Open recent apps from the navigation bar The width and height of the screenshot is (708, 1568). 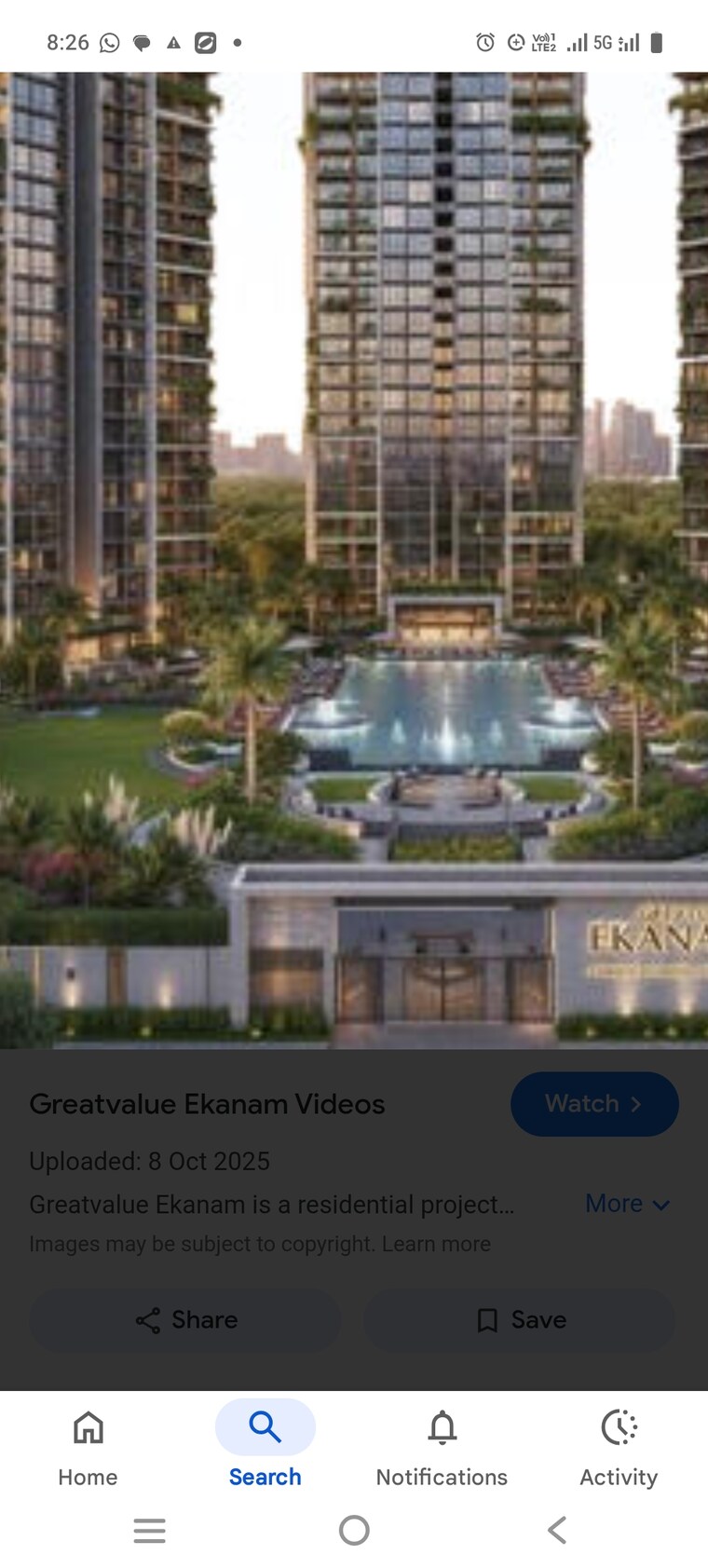(x=149, y=1530)
